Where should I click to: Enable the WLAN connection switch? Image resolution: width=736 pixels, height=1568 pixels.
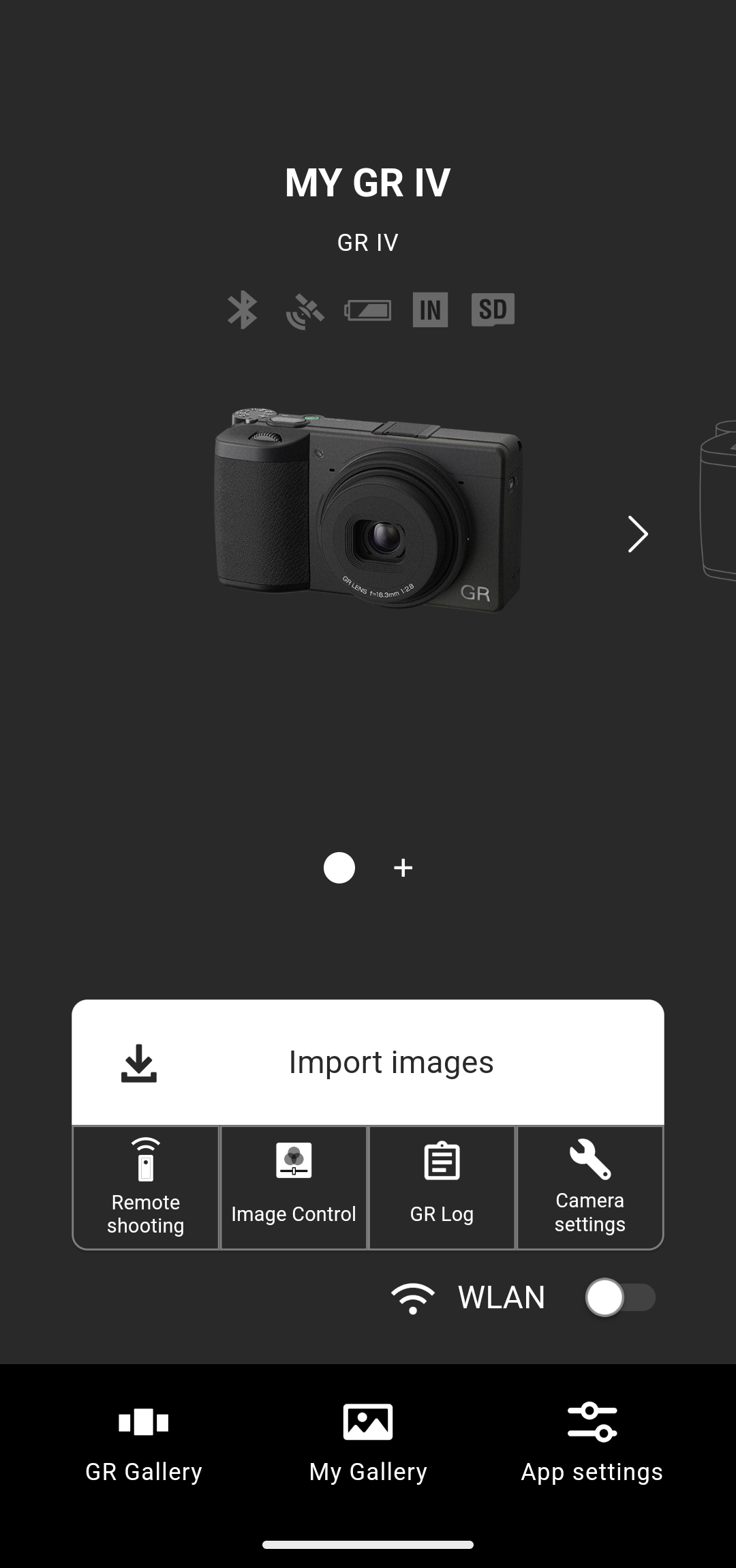(x=619, y=1297)
